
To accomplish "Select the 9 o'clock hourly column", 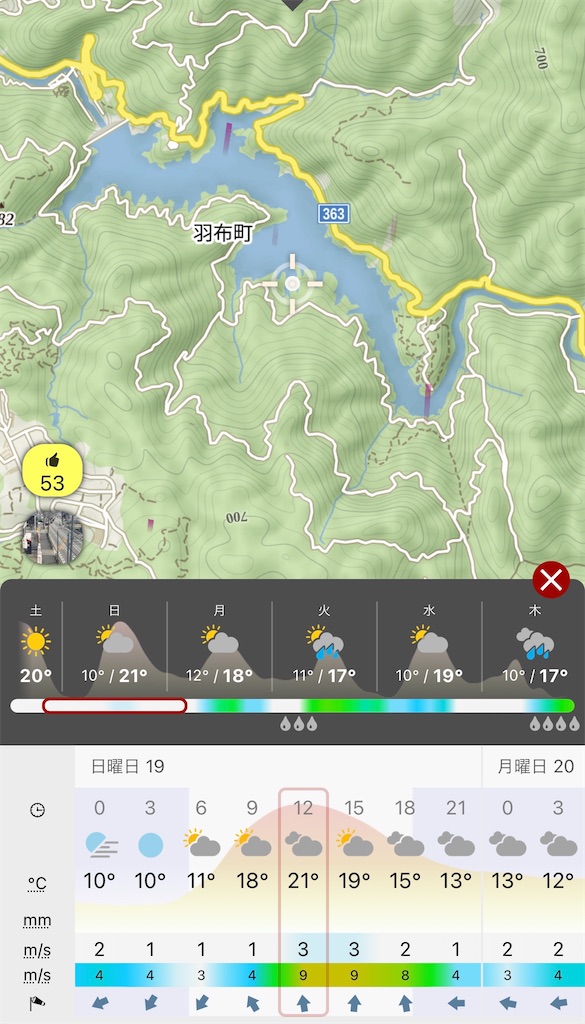I will tap(252, 901).
